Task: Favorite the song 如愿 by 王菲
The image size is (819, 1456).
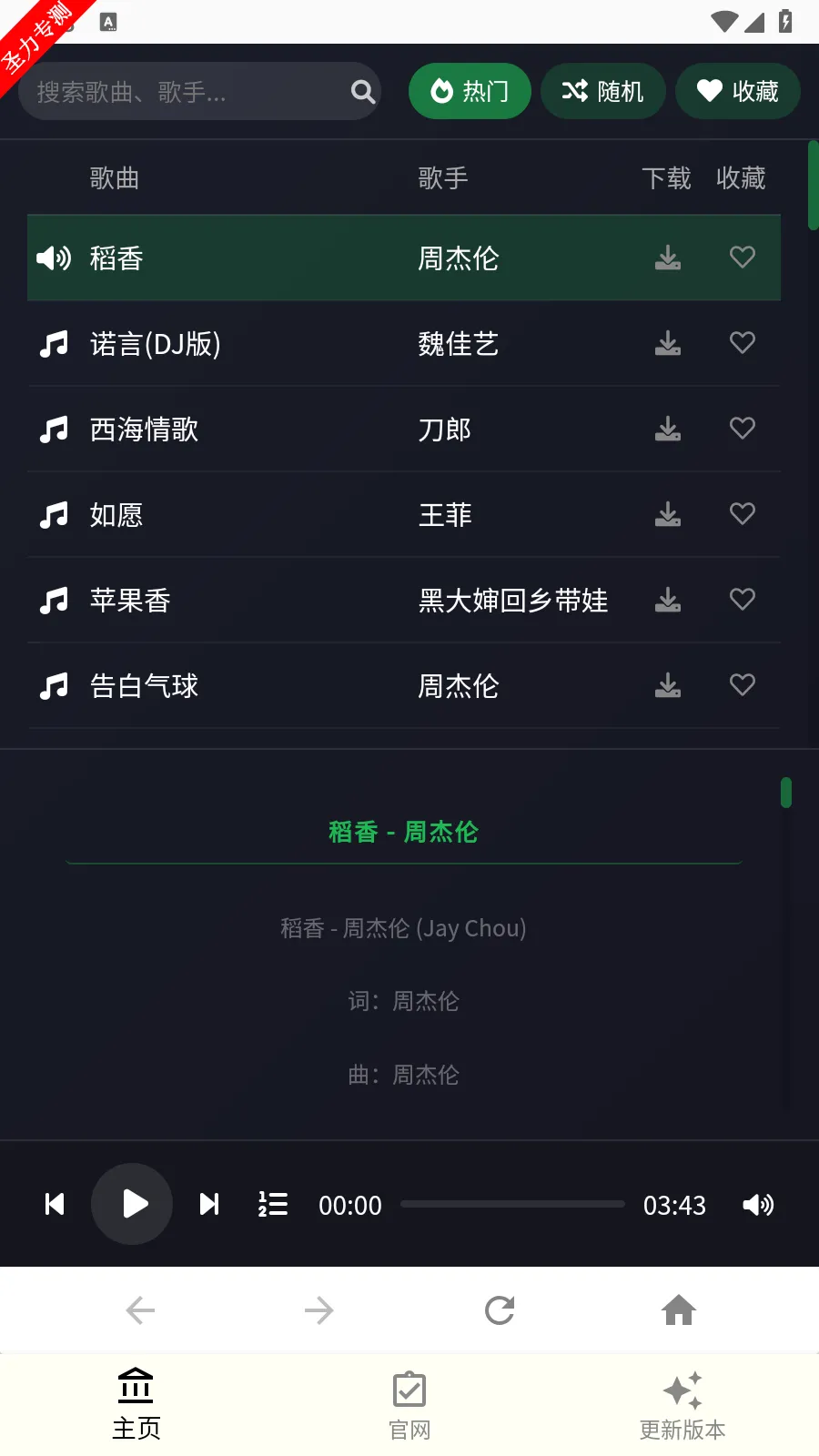Action: pos(742,513)
